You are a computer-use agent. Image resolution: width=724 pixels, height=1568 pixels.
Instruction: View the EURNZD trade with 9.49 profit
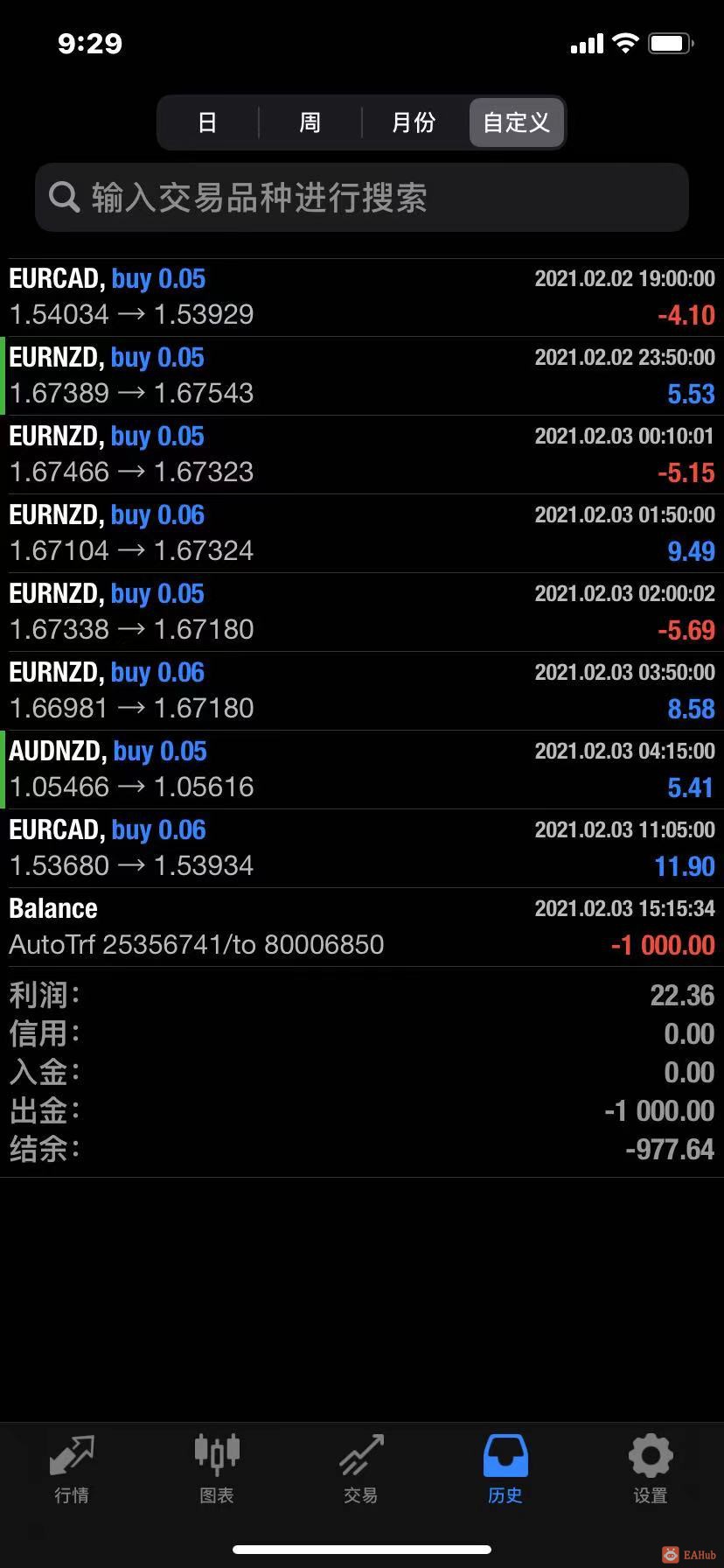pyautogui.click(x=362, y=533)
